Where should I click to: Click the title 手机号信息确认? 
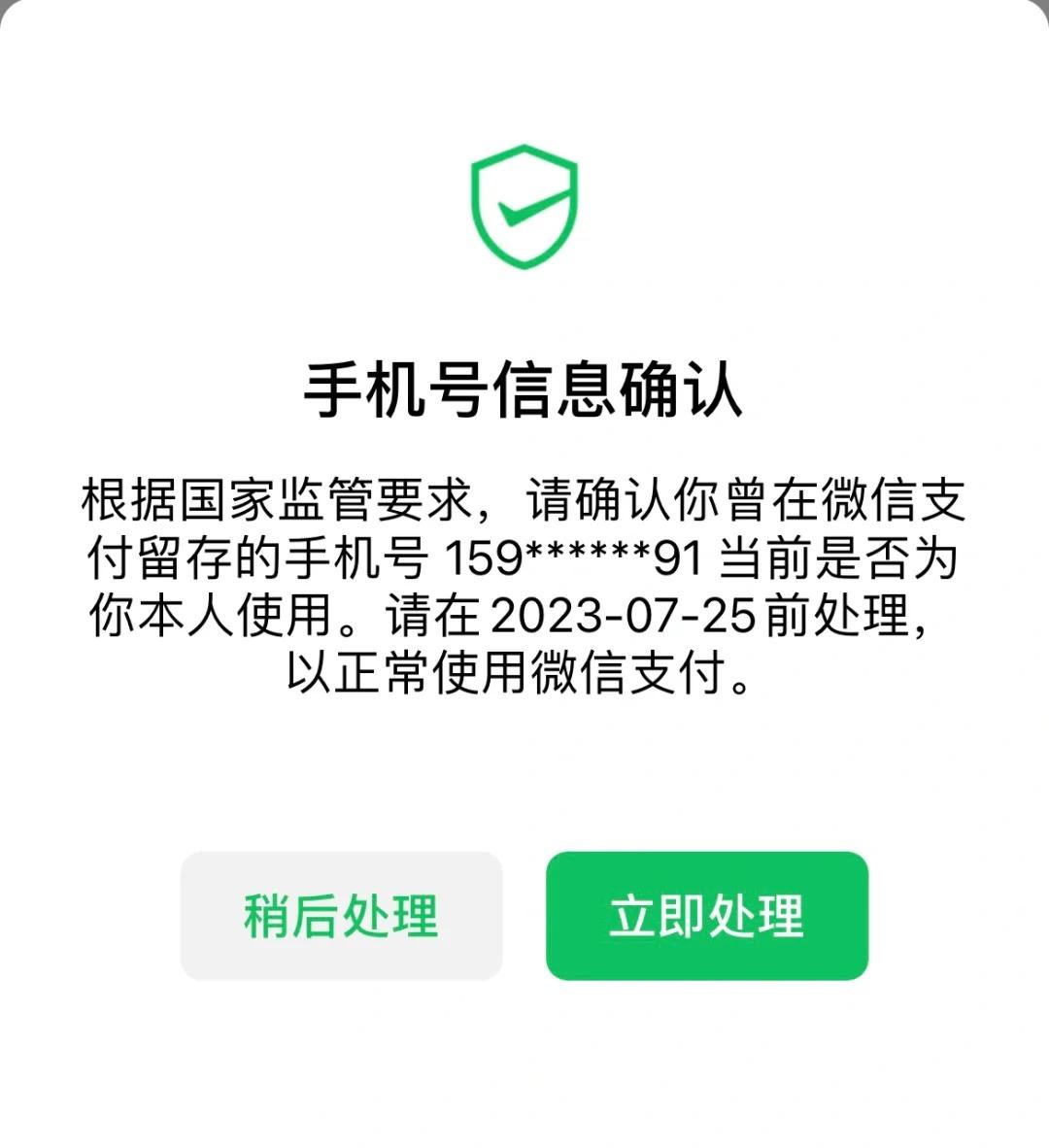tap(524, 388)
